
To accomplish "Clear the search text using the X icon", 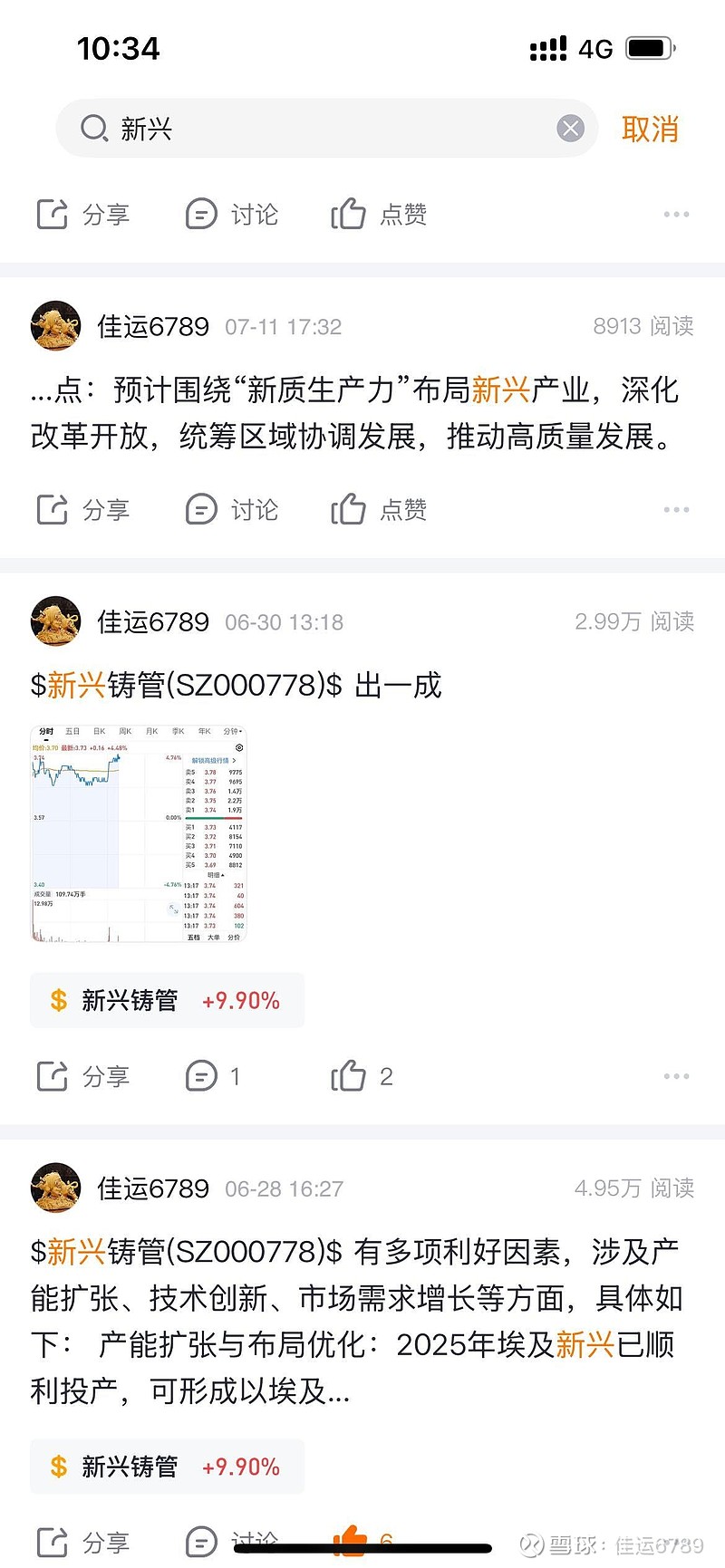I will pyautogui.click(x=570, y=129).
